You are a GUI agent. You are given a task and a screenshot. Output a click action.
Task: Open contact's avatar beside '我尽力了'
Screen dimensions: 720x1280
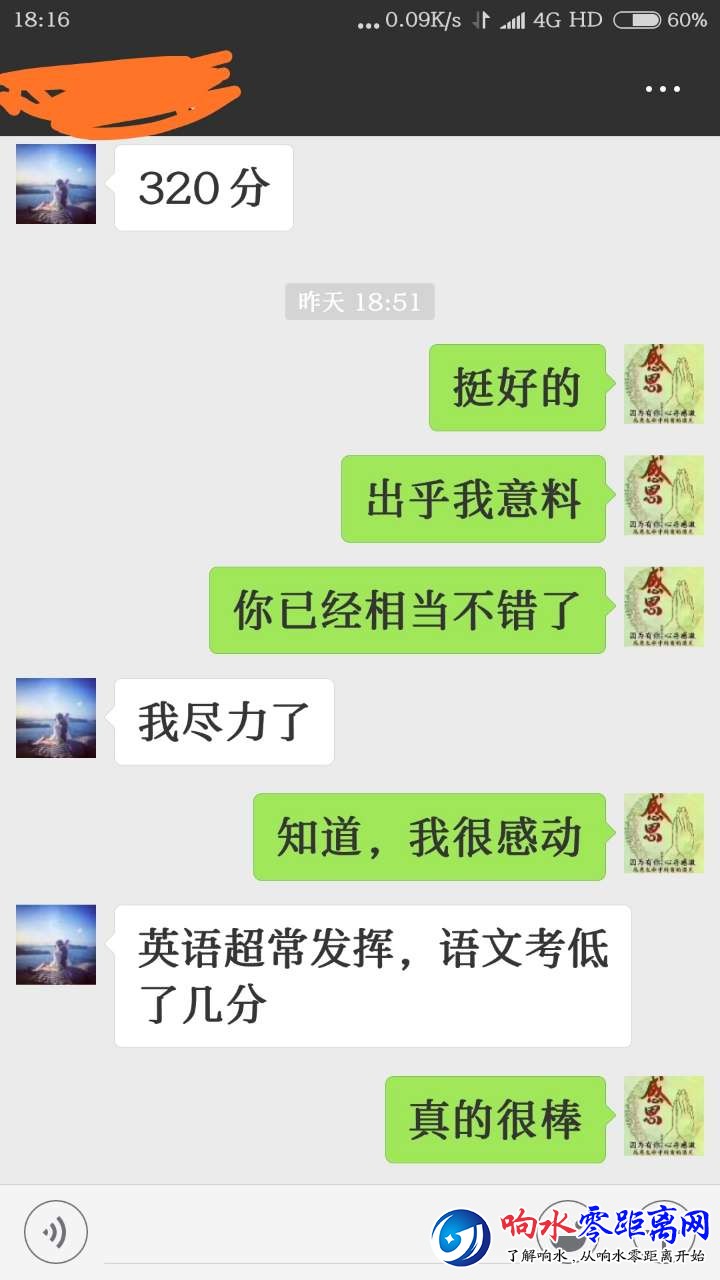[56, 718]
